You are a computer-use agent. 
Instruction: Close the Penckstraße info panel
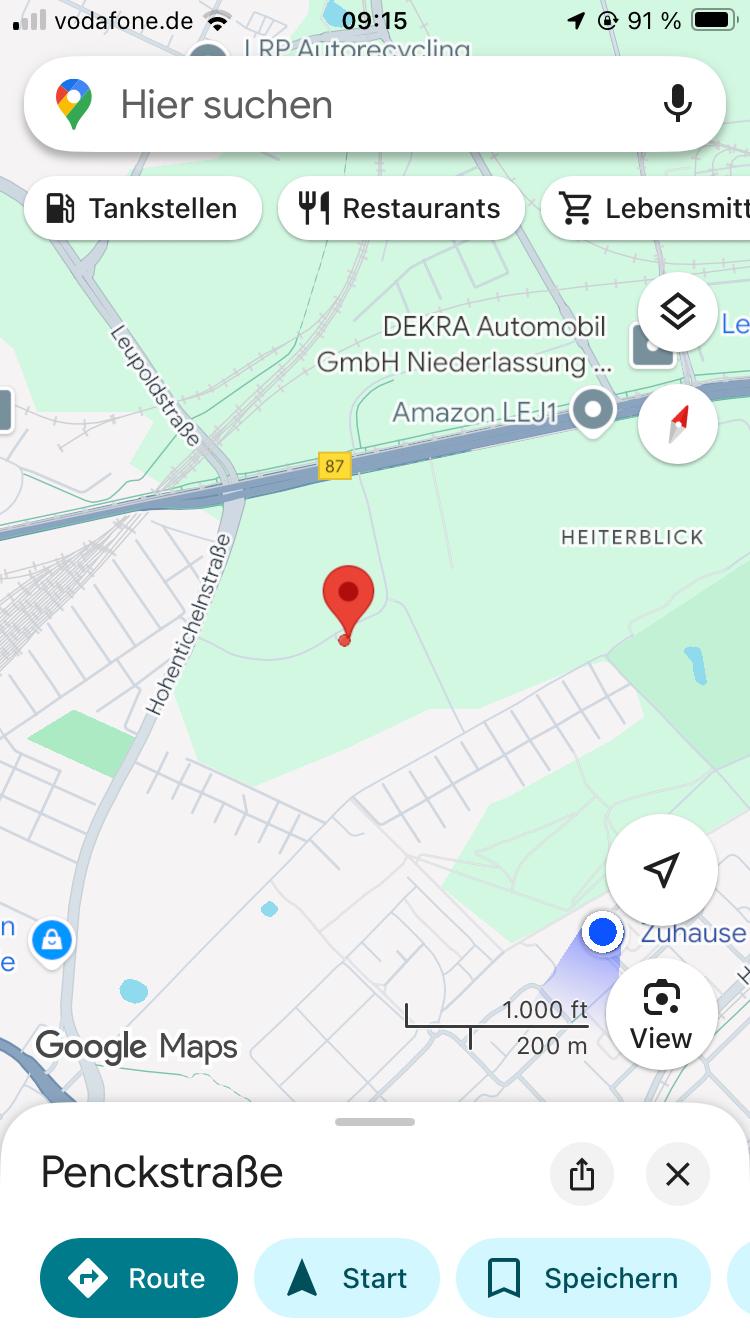(x=677, y=1173)
